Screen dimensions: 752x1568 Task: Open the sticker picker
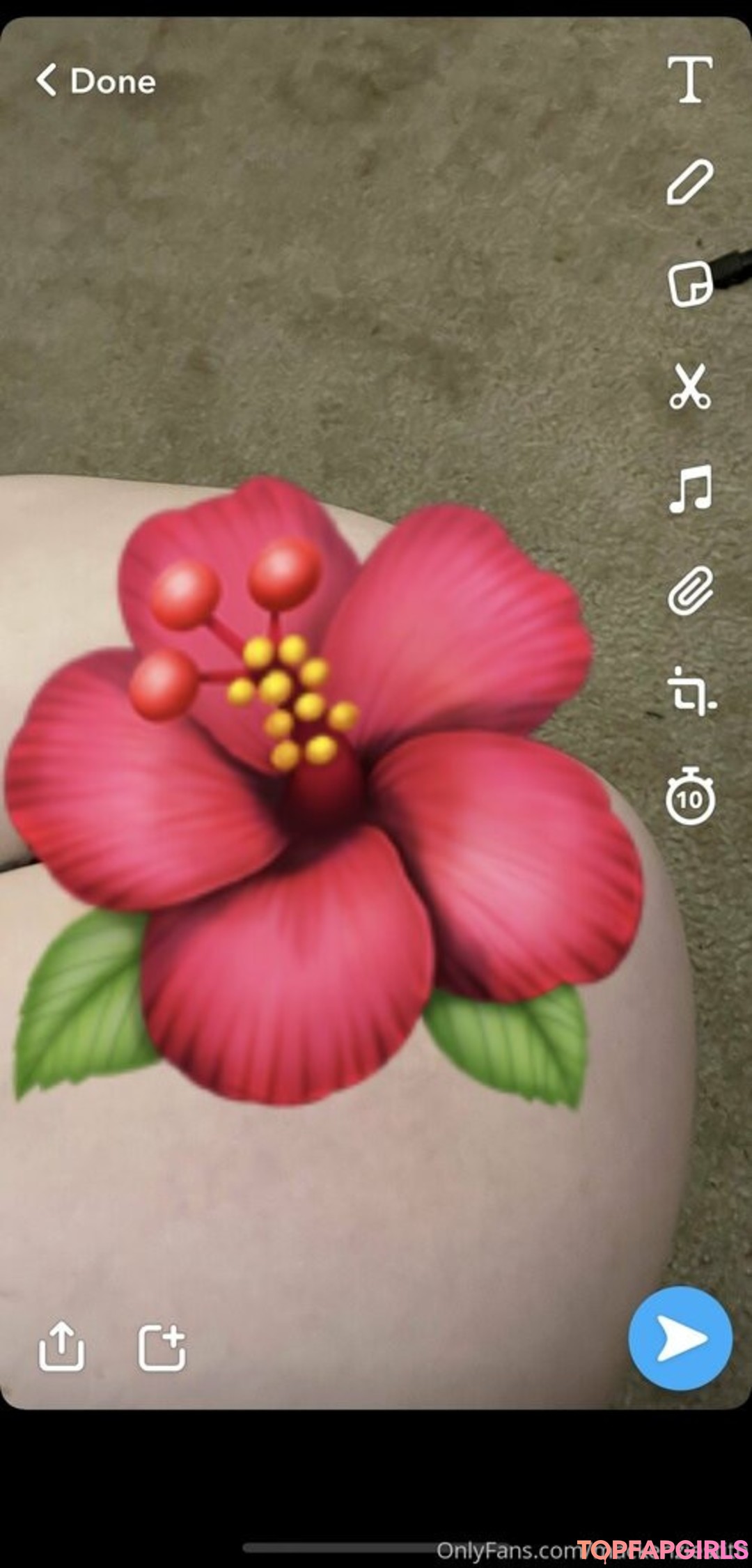pyautogui.click(x=690, y=284)
